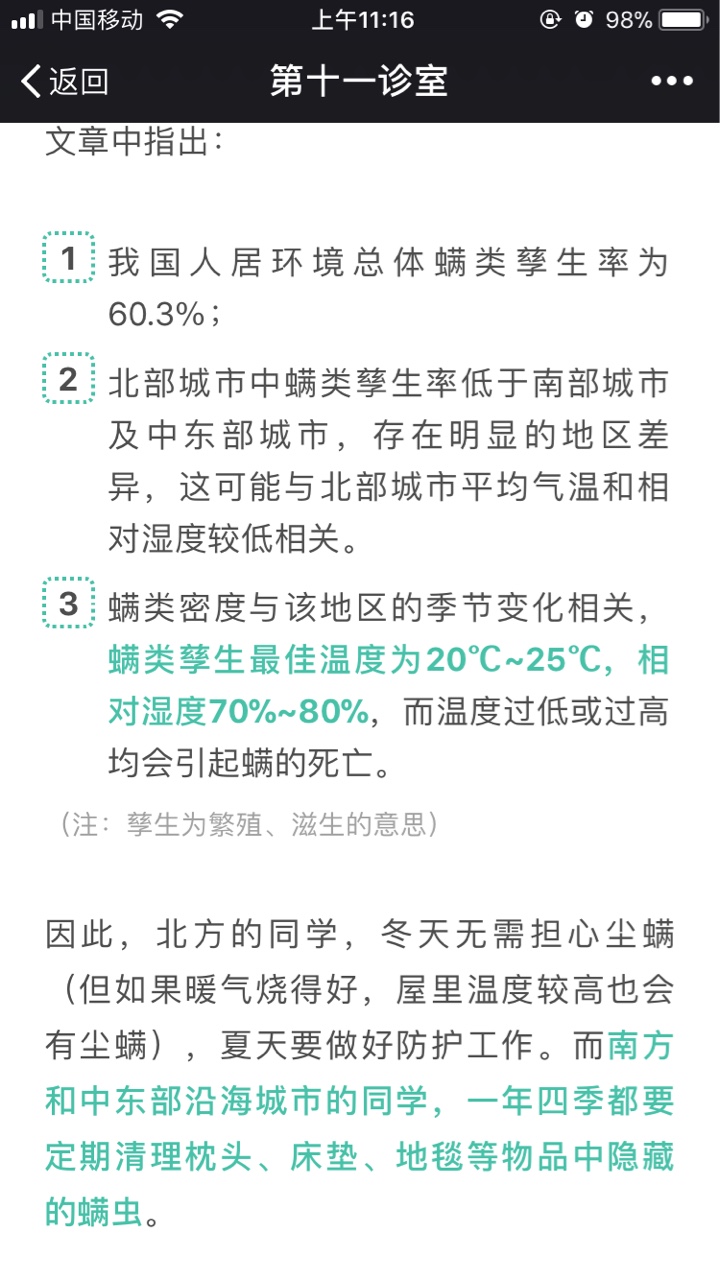Open the three-dot overflow menu

[672, 81]
